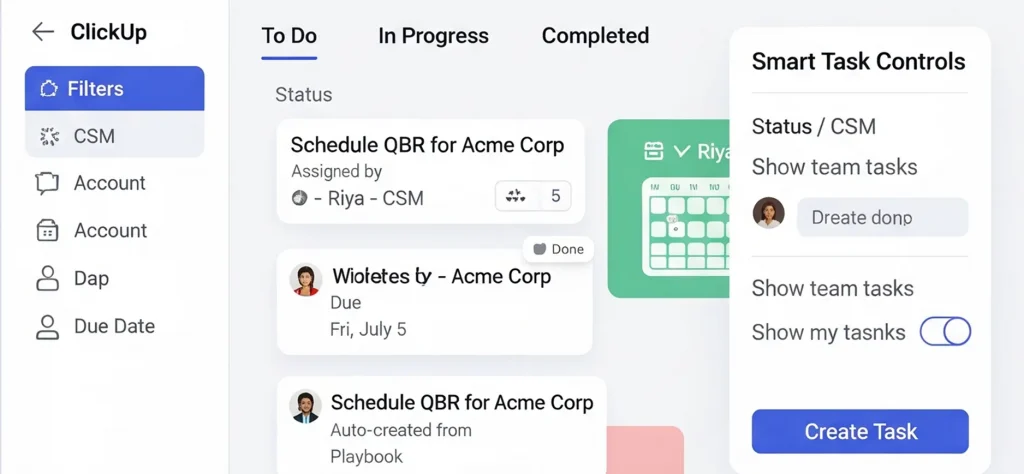Open the Dap sidebar item
The image size is (1024, 474).
coord(90,278)
